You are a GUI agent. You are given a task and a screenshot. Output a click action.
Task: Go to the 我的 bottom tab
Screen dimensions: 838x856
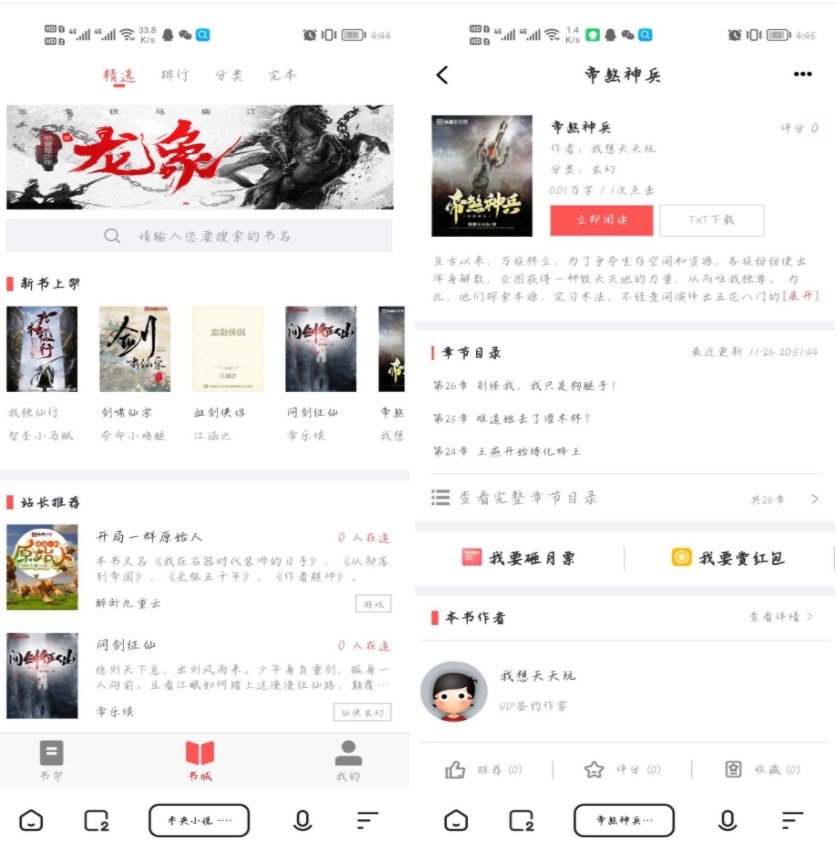tap(348, 760)
